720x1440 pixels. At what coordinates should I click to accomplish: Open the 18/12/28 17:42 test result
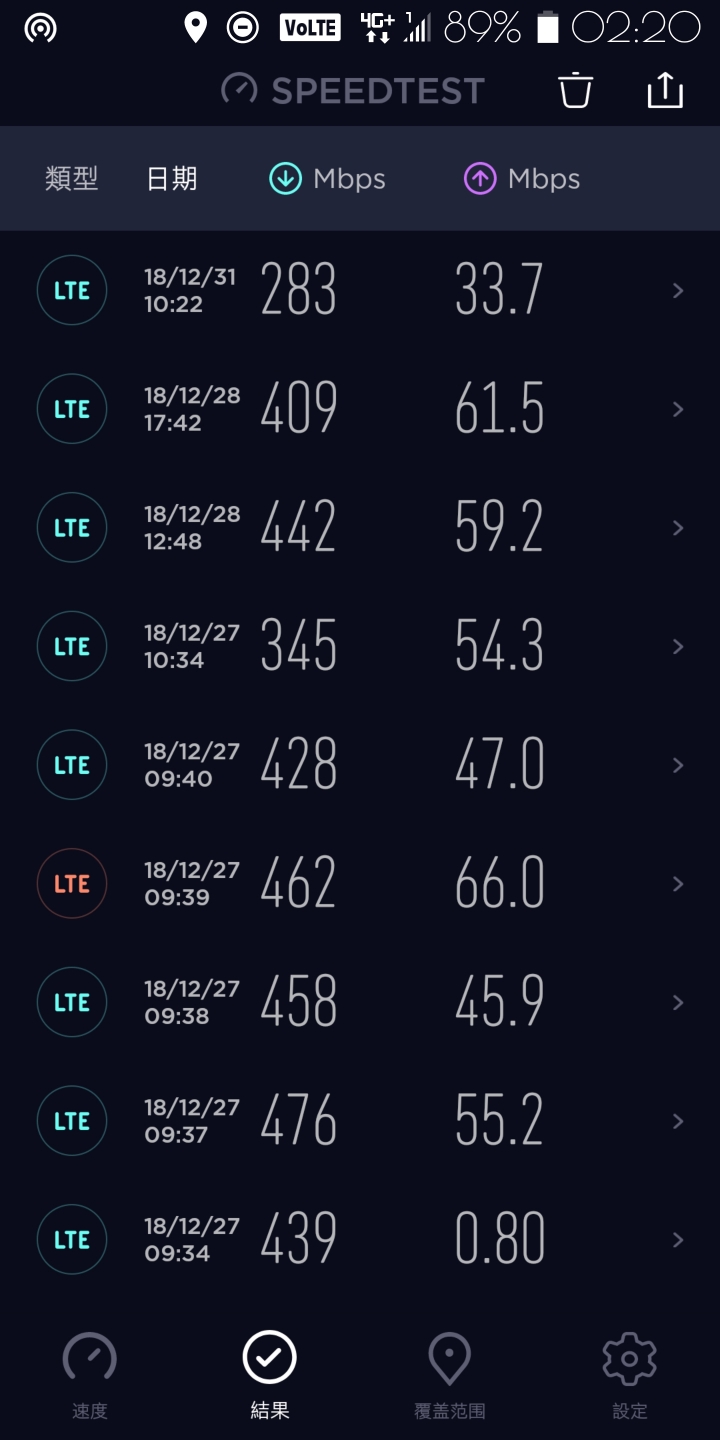coord(360,409)
